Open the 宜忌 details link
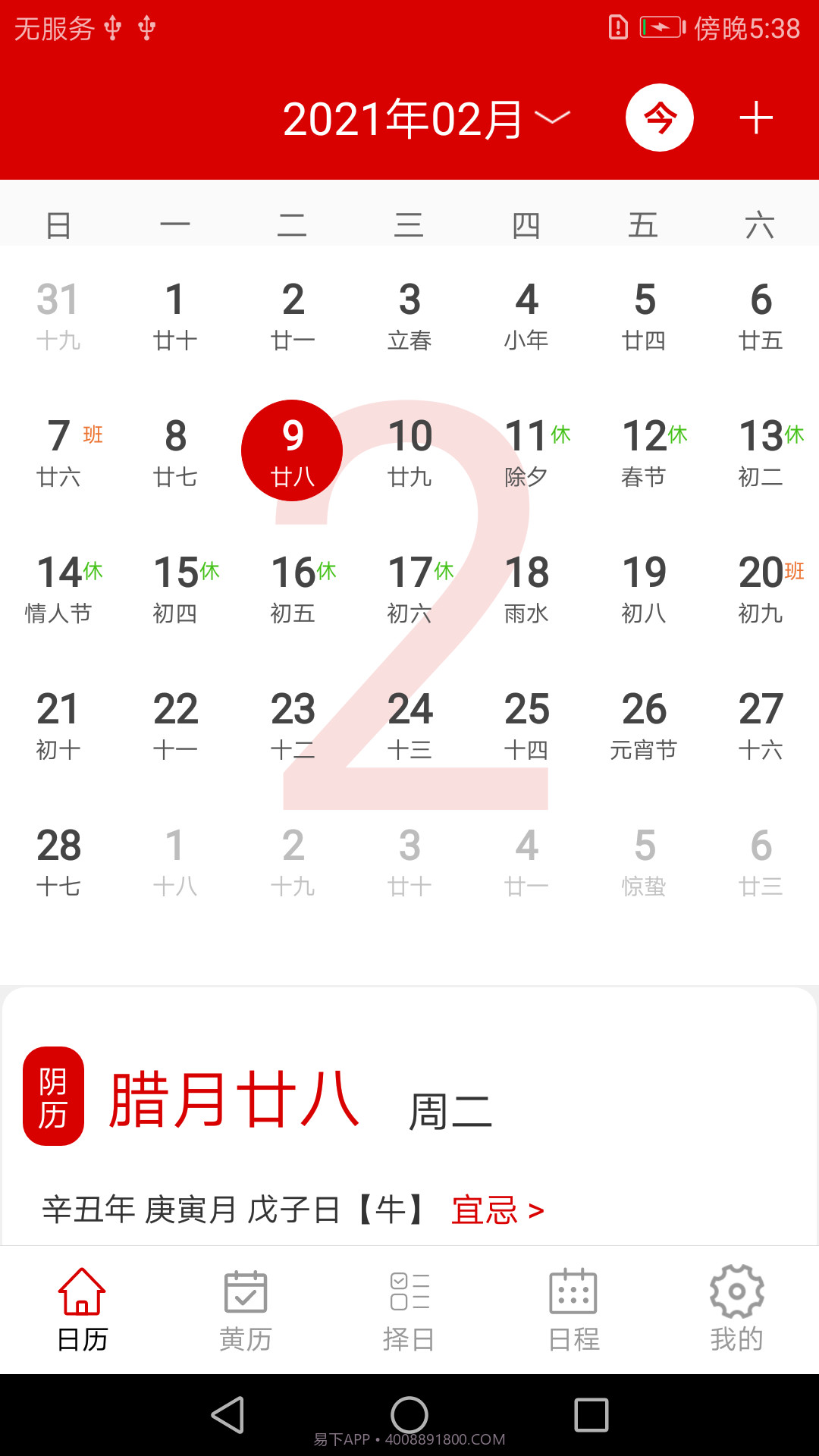 coord(497,1210)
